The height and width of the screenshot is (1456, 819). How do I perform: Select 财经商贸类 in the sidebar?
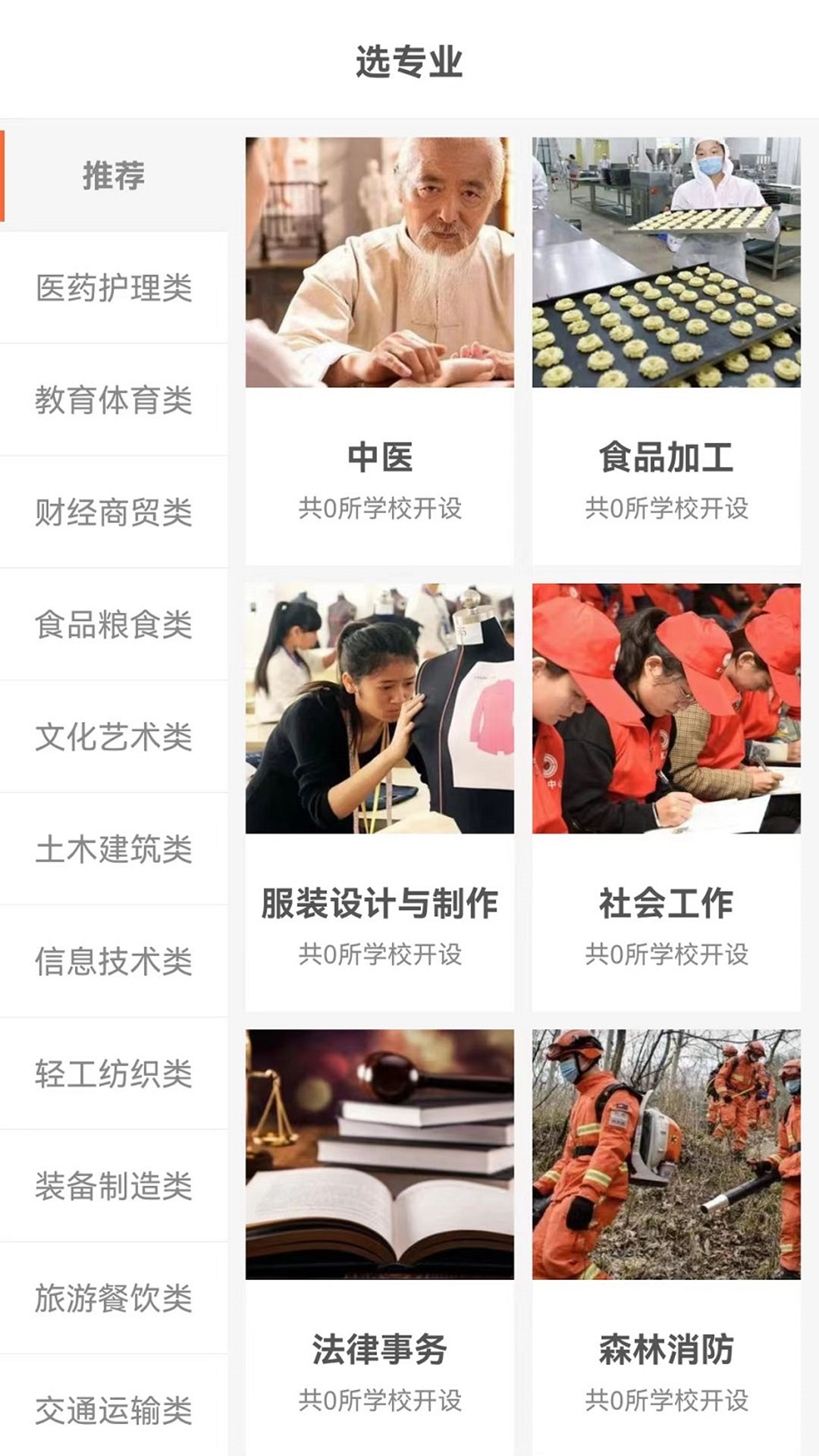pos(114,513)
